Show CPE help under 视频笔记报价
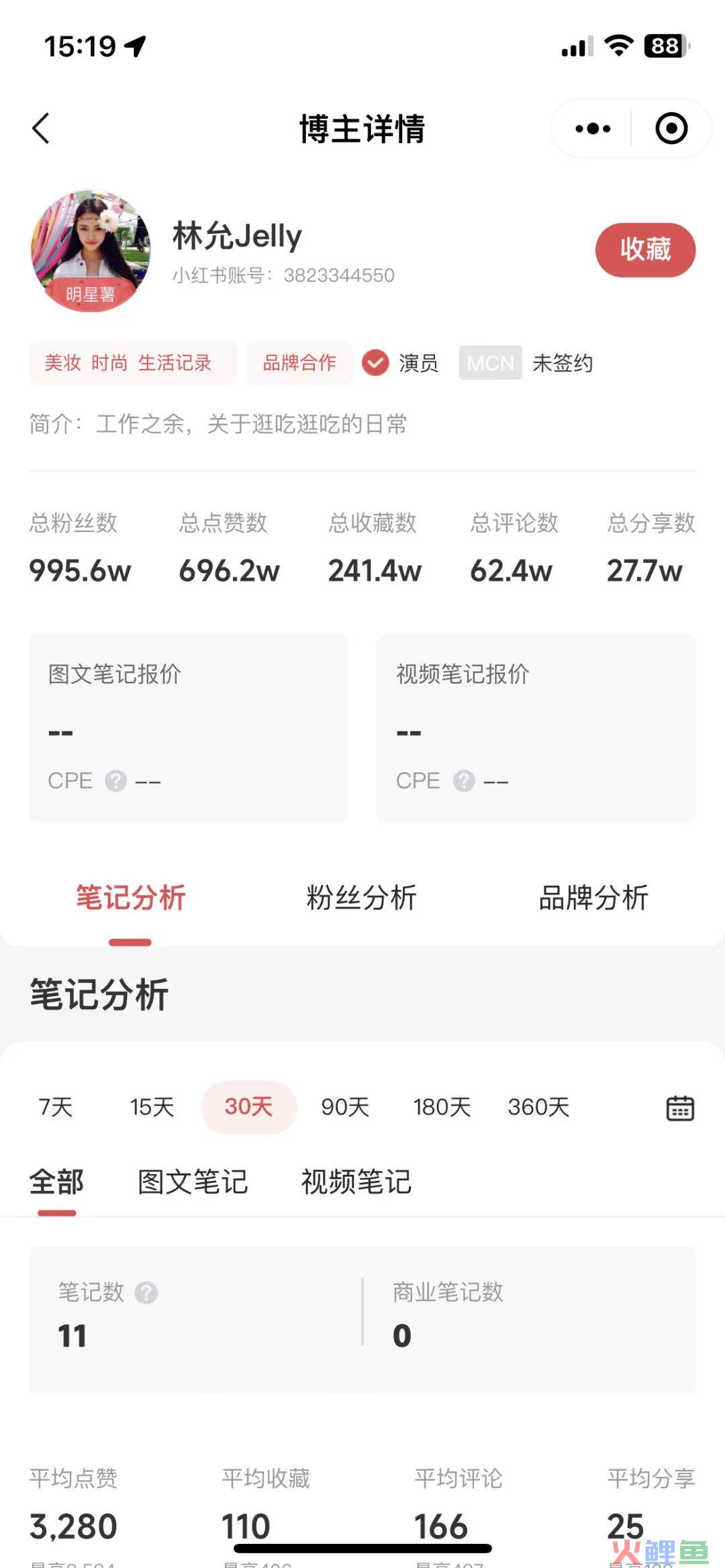725x1568 pixels. coord(464,781)
